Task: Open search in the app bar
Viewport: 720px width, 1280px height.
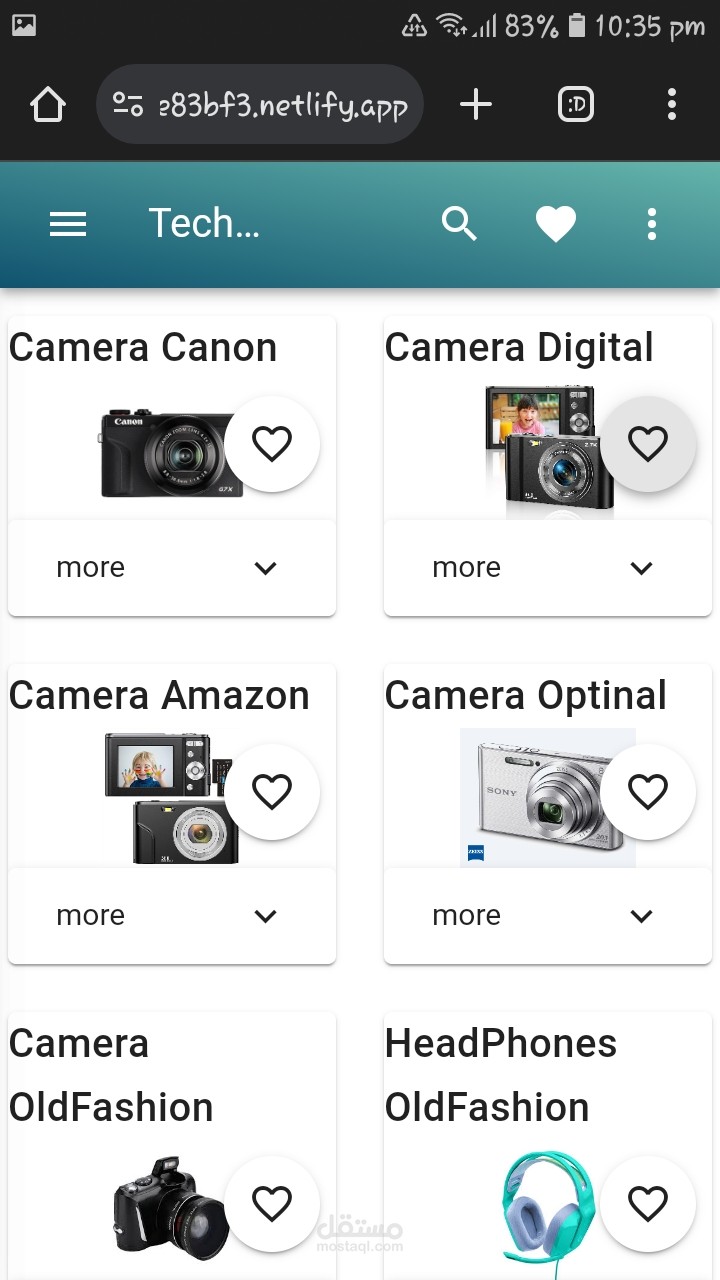Action: click(459, 224)
